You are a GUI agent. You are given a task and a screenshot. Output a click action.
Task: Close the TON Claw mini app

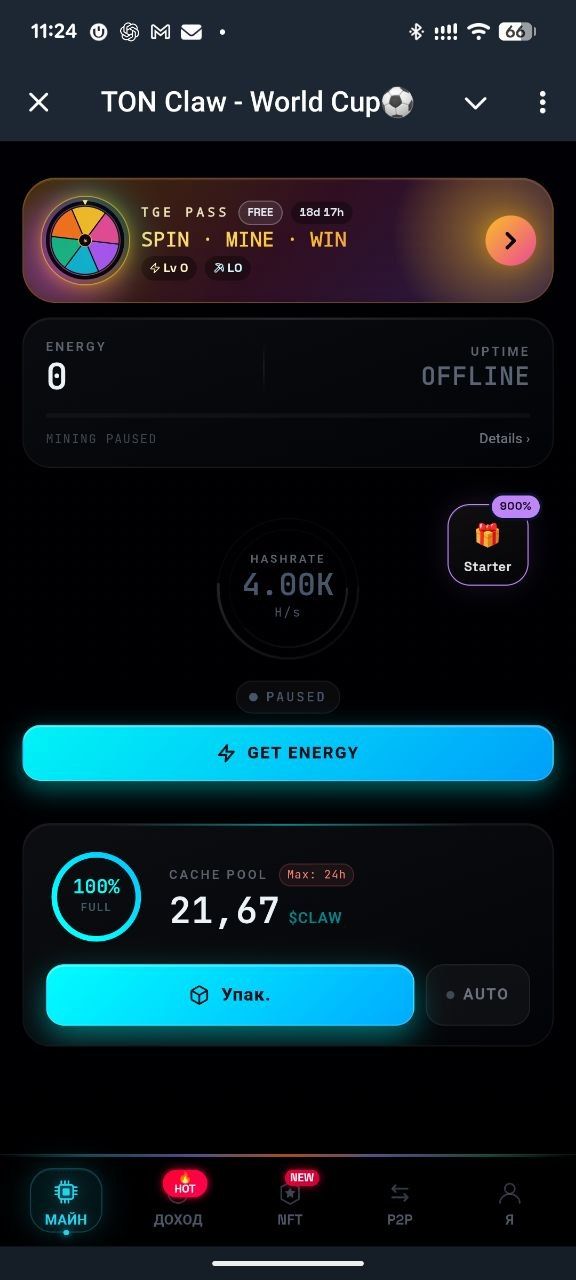click(39, 102)
